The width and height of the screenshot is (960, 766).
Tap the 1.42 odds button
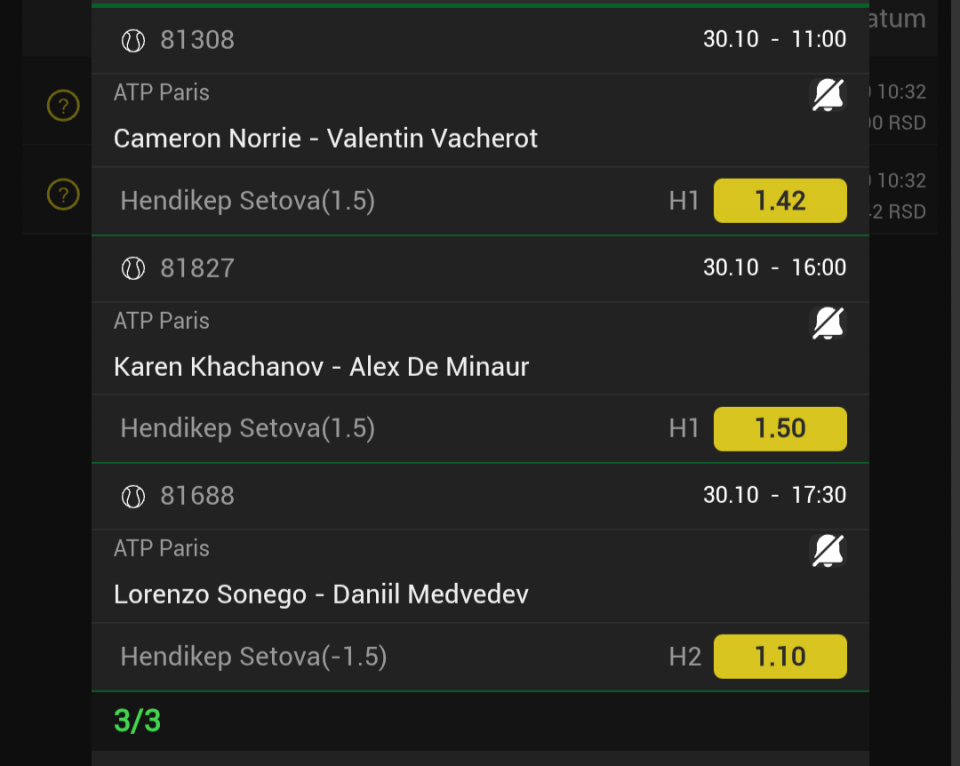point(780,201)
